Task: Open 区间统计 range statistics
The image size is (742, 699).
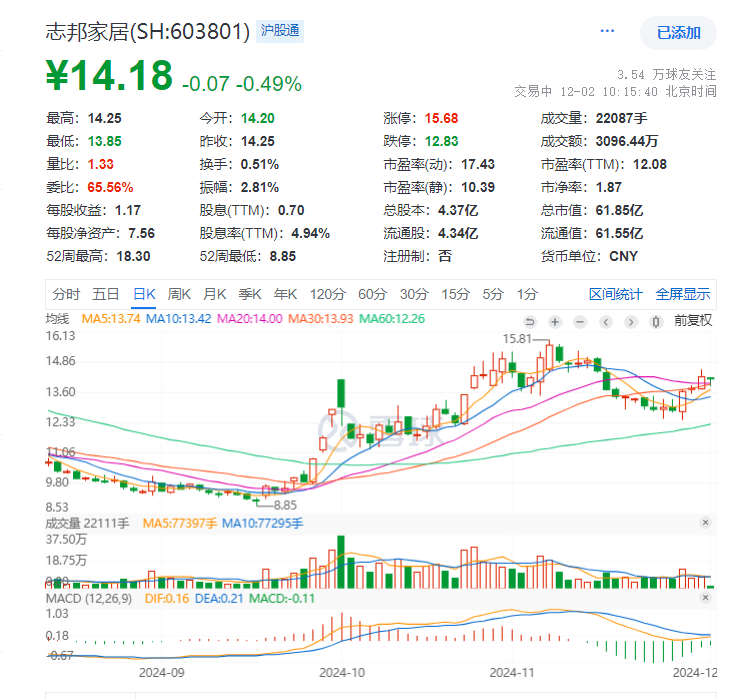Action: tap(616, 294)
